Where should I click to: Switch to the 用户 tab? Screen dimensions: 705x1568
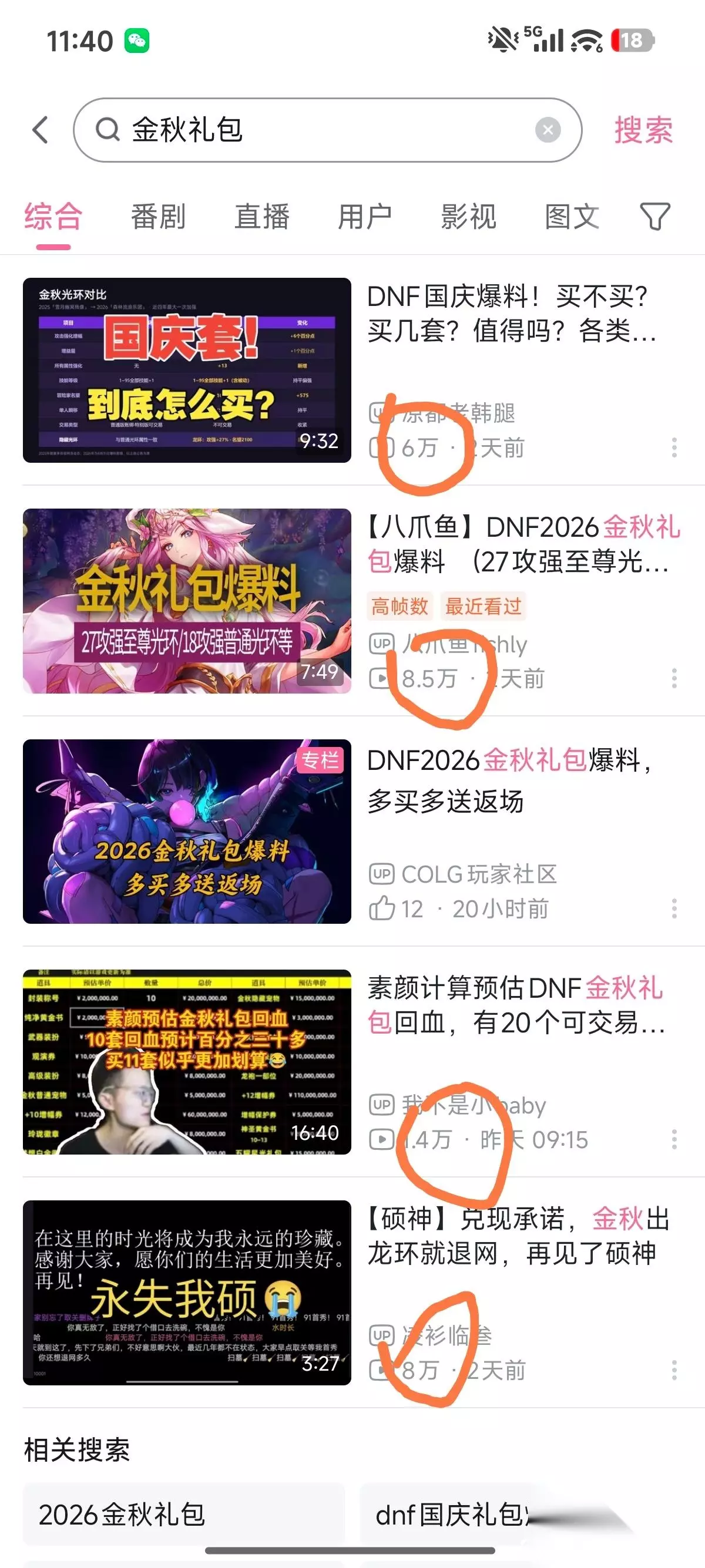365,216
